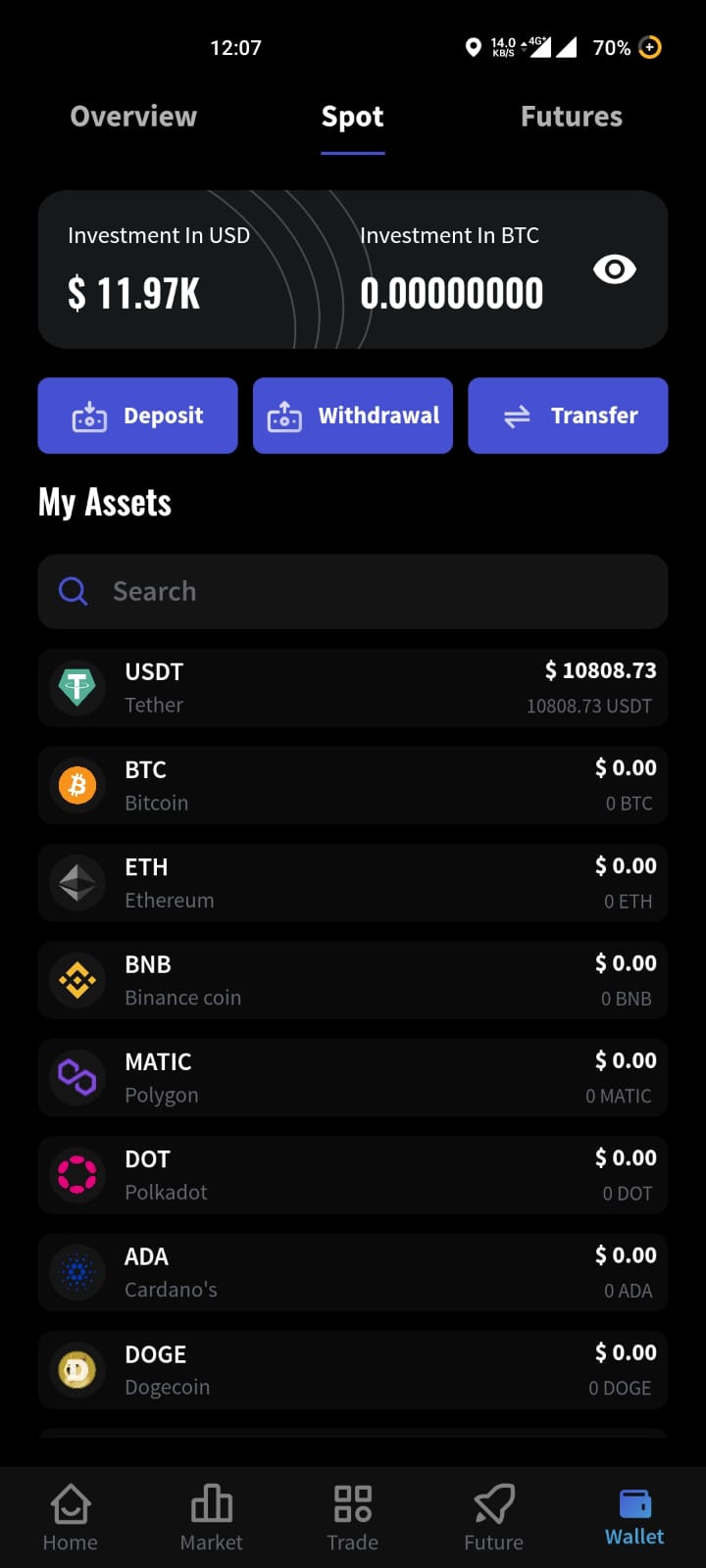View the ETH Ethereum asset

tap(353, 883)
